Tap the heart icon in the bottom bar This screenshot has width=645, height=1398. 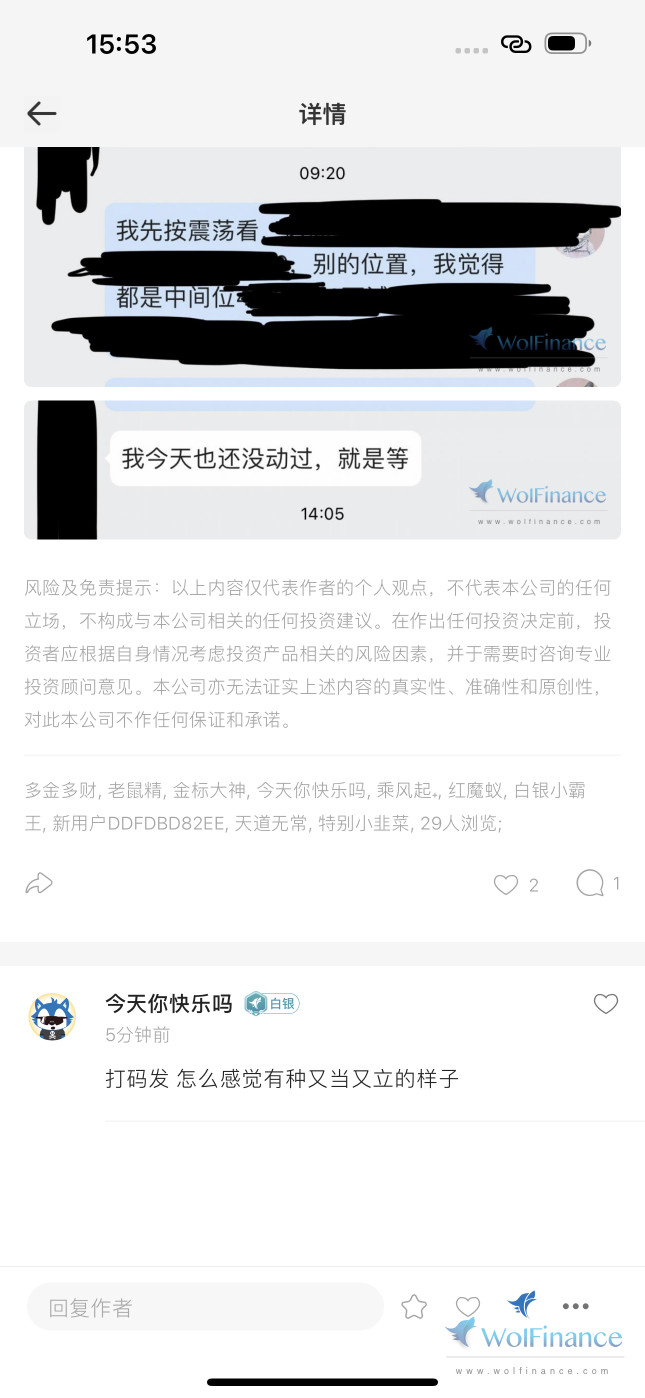468,1307
